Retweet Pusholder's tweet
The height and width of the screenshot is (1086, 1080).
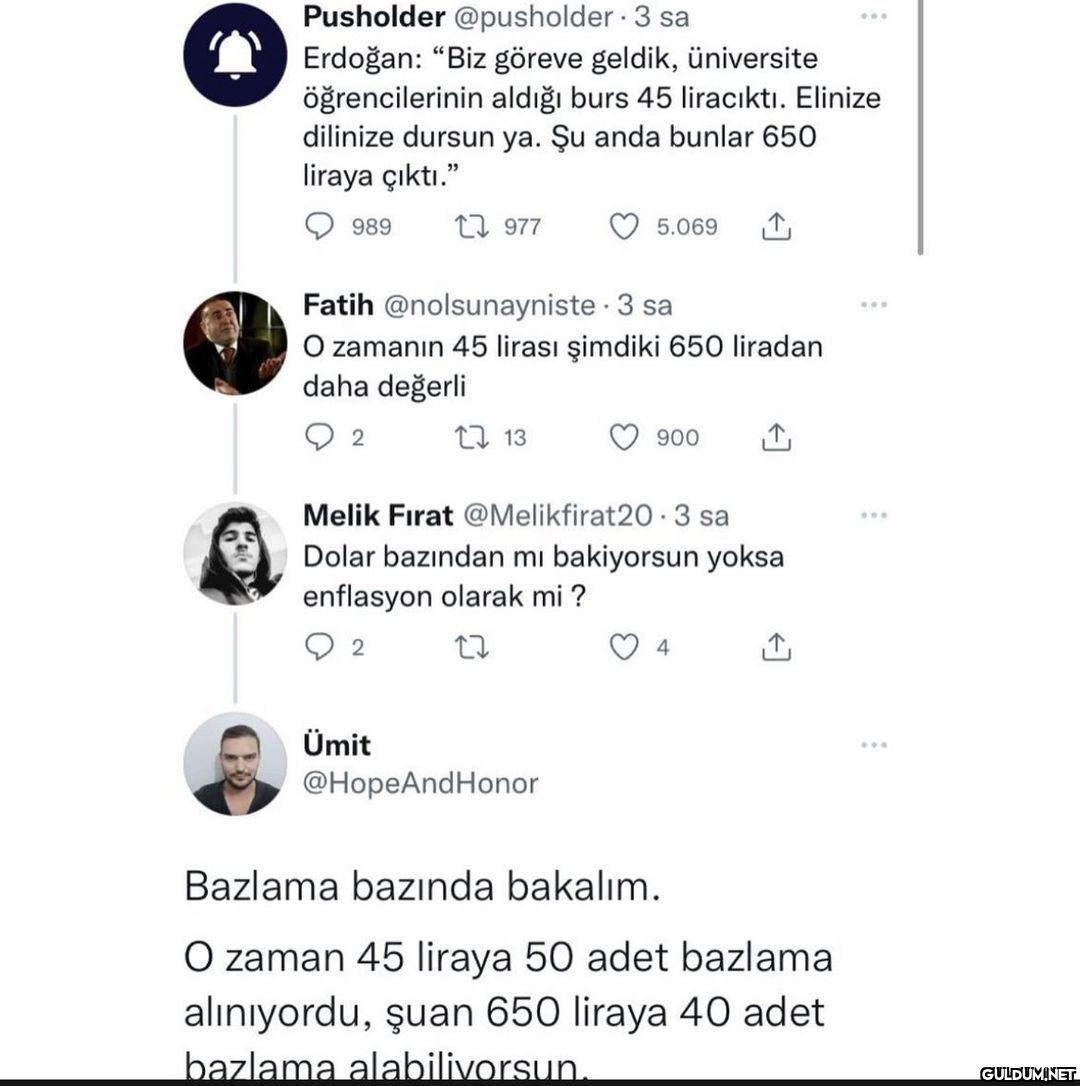click(x=470, y=227)
